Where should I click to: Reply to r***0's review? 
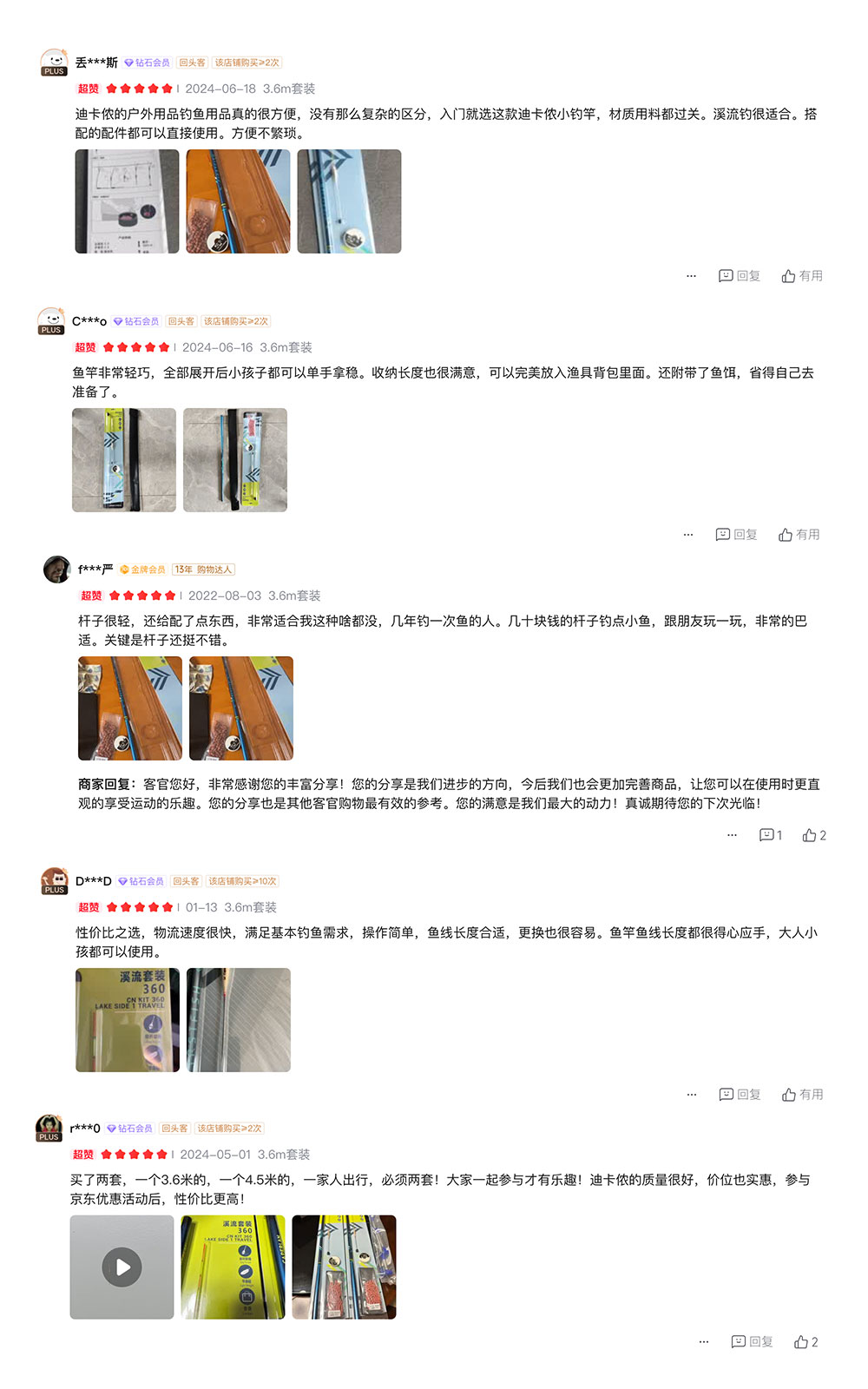tap(752, 1342)
